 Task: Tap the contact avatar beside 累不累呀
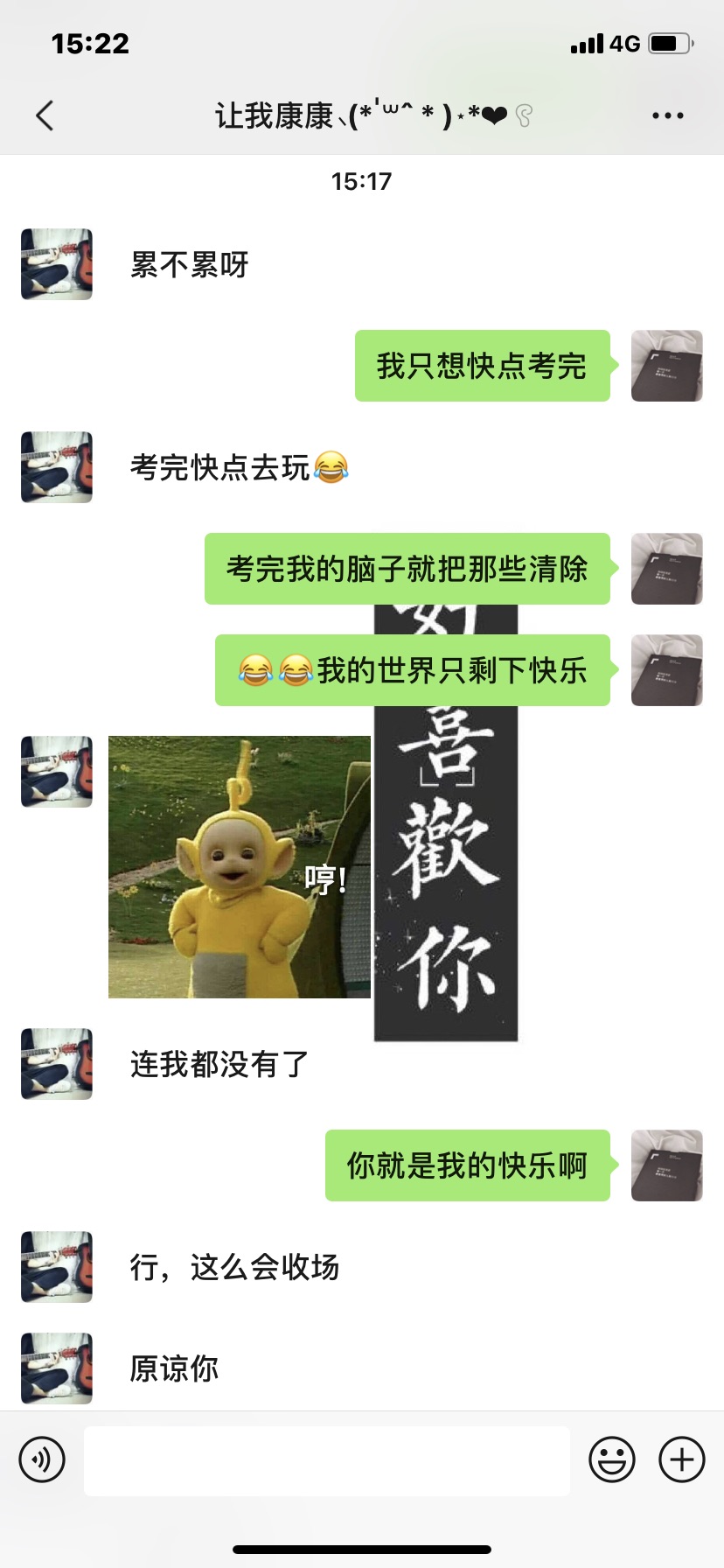[x=57, y=264]
